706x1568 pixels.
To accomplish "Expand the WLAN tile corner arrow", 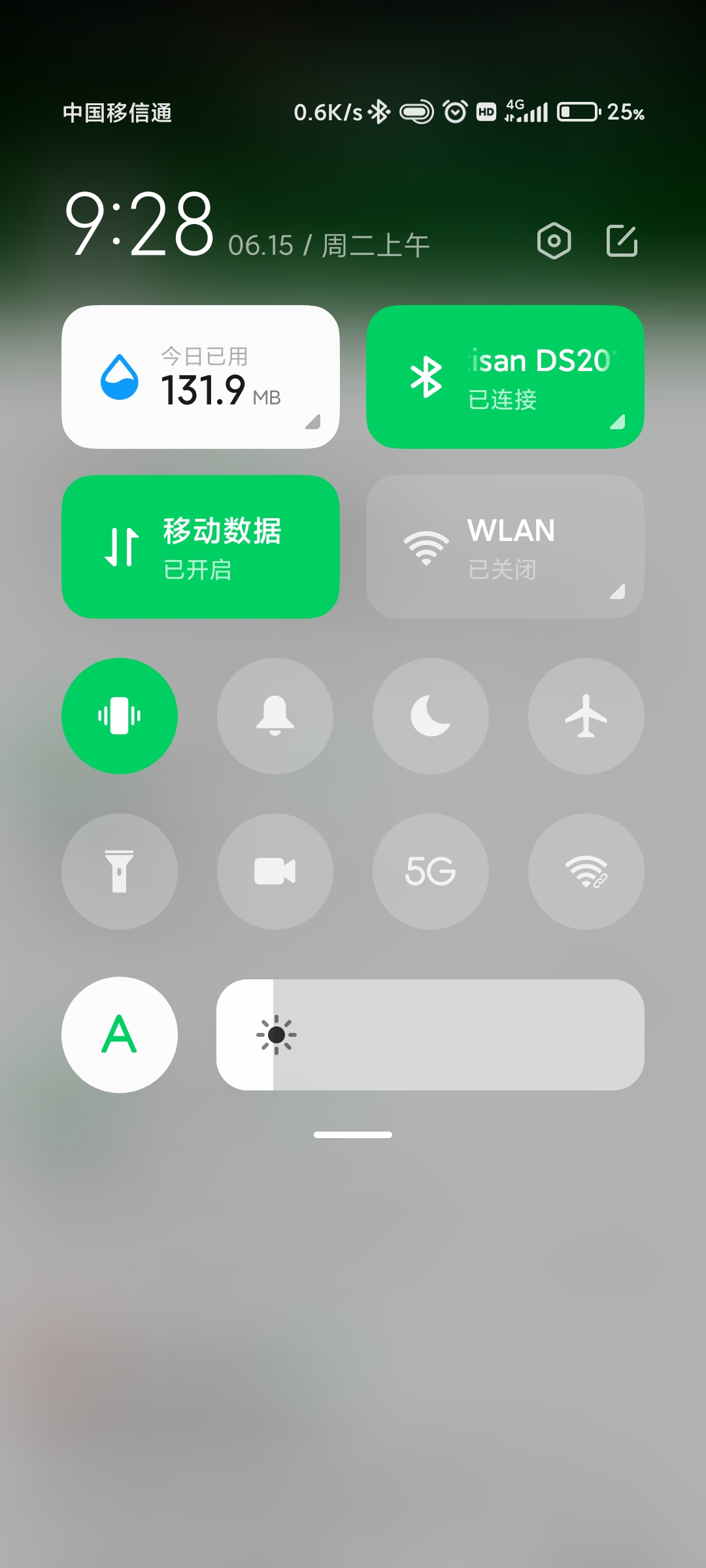I will click(617, 592).
